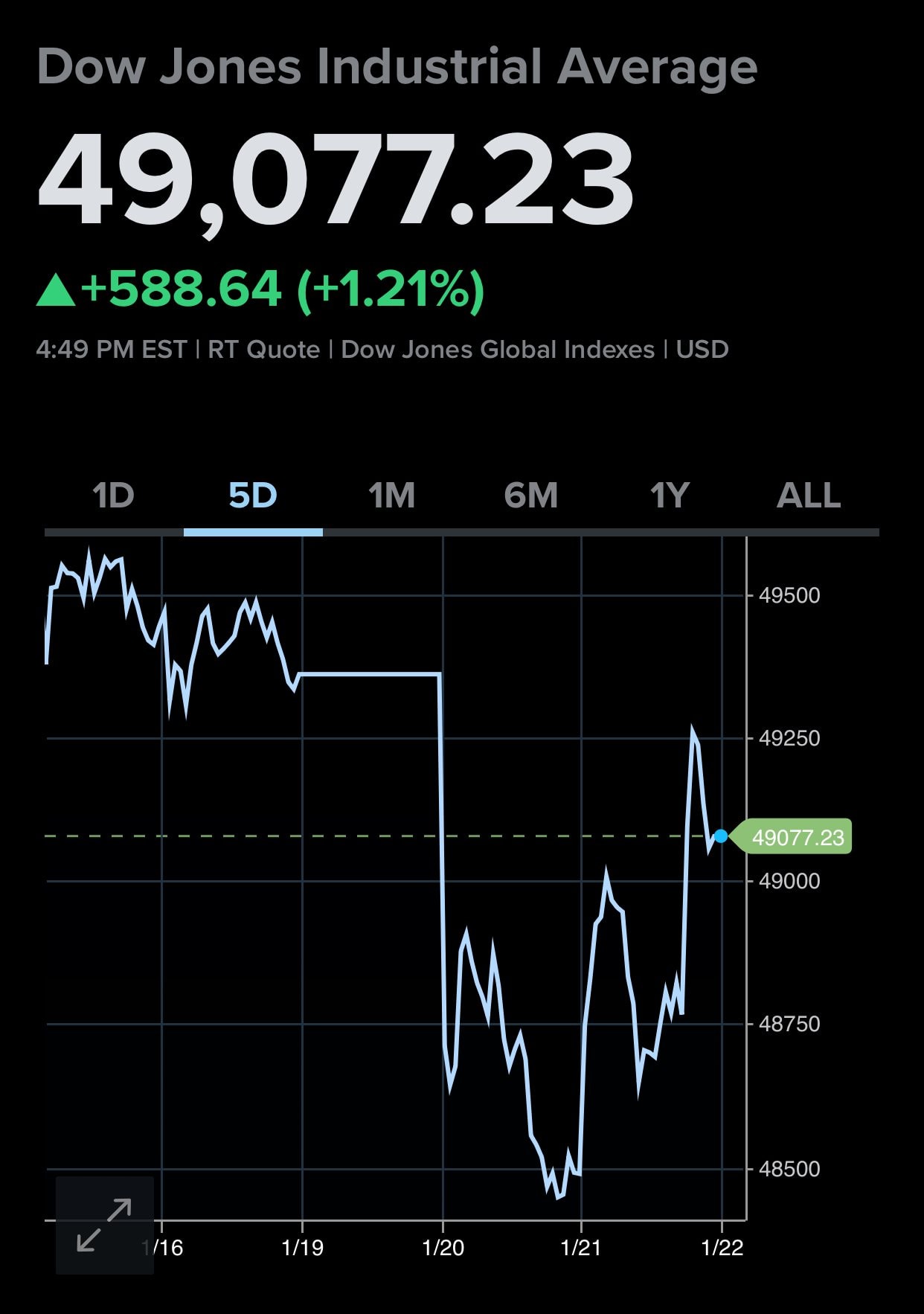The height and width of the screenshot is (1314, 924).
Task: Click the Dow Jones Global Indexes text
Action: tap(499, 349)
